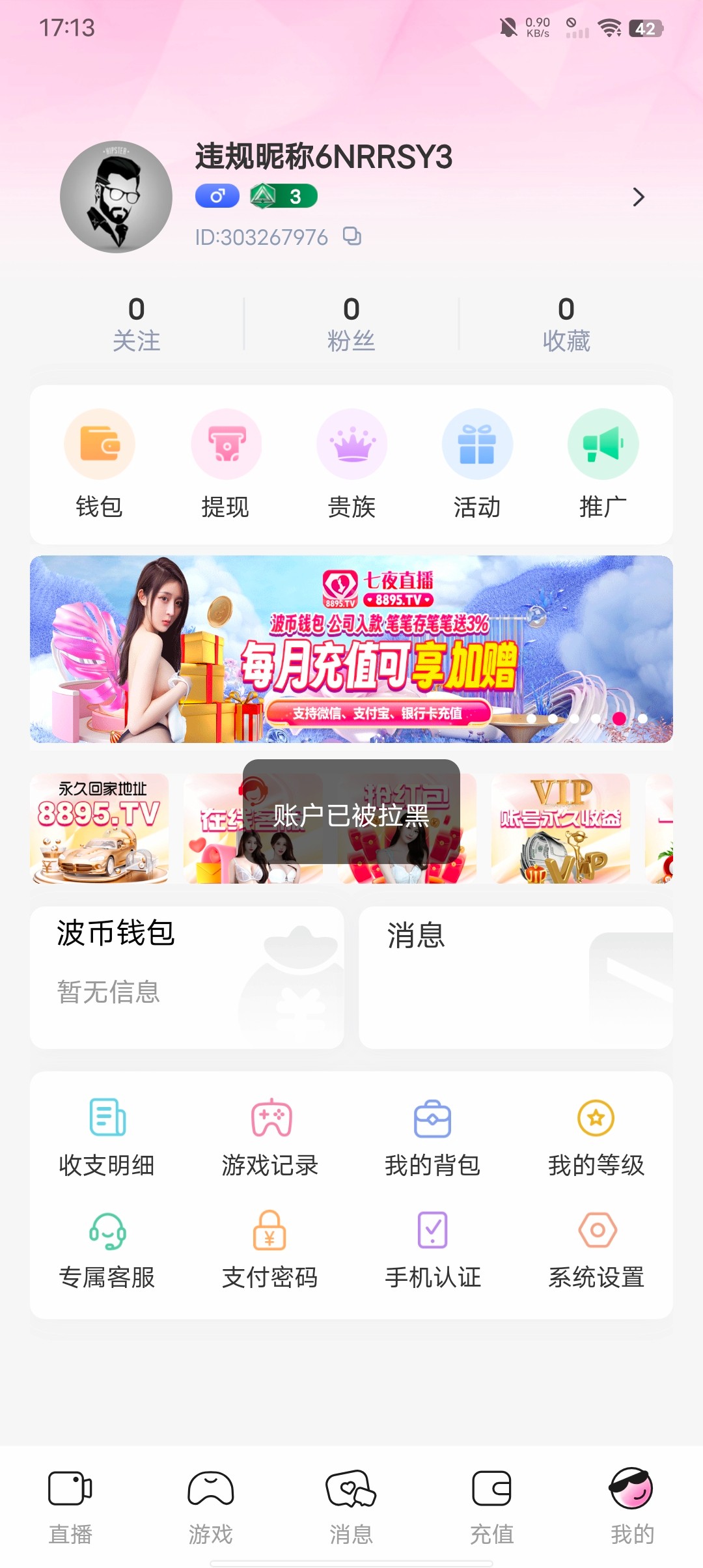View 收支明细 transaction details

(107, 1137)
